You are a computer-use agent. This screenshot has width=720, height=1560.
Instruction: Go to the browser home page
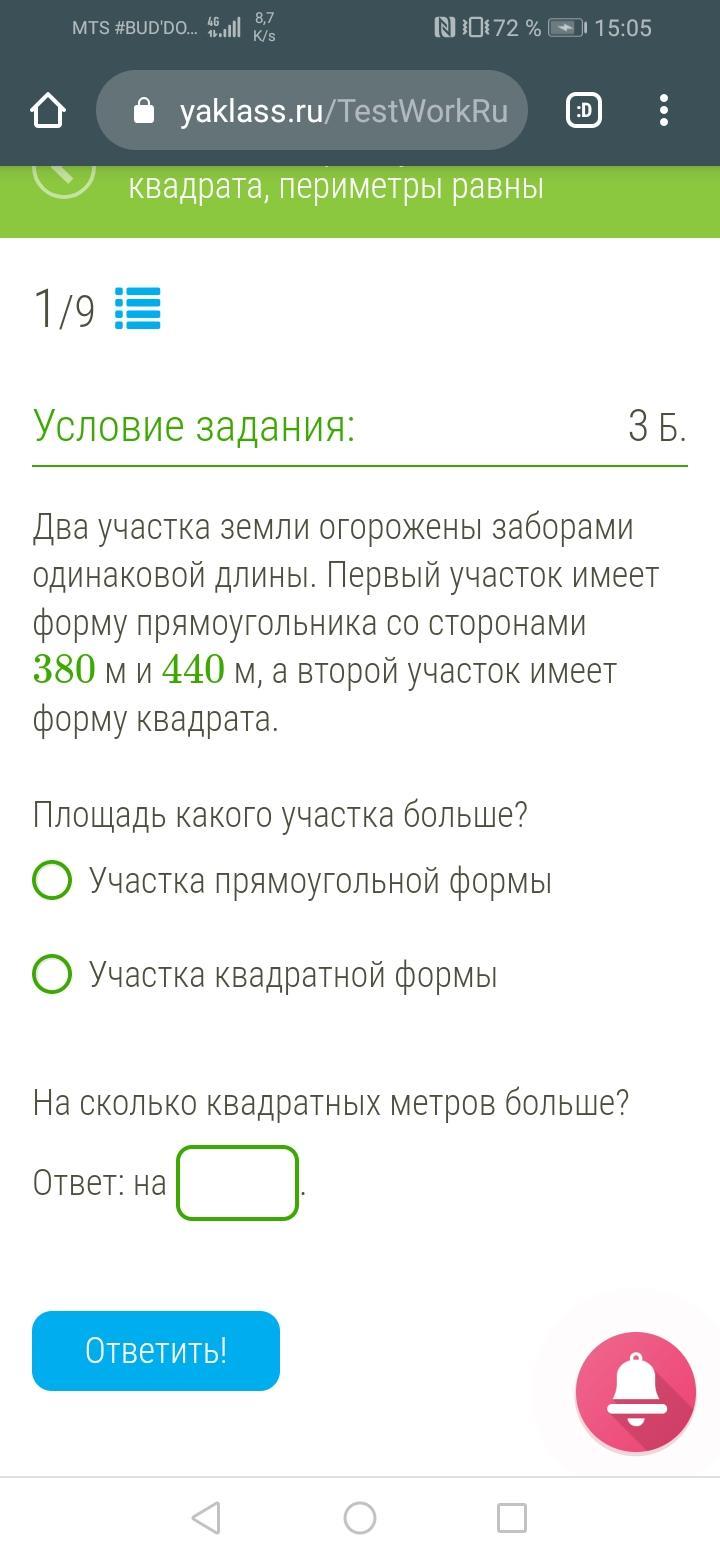(x=48, y=110)
